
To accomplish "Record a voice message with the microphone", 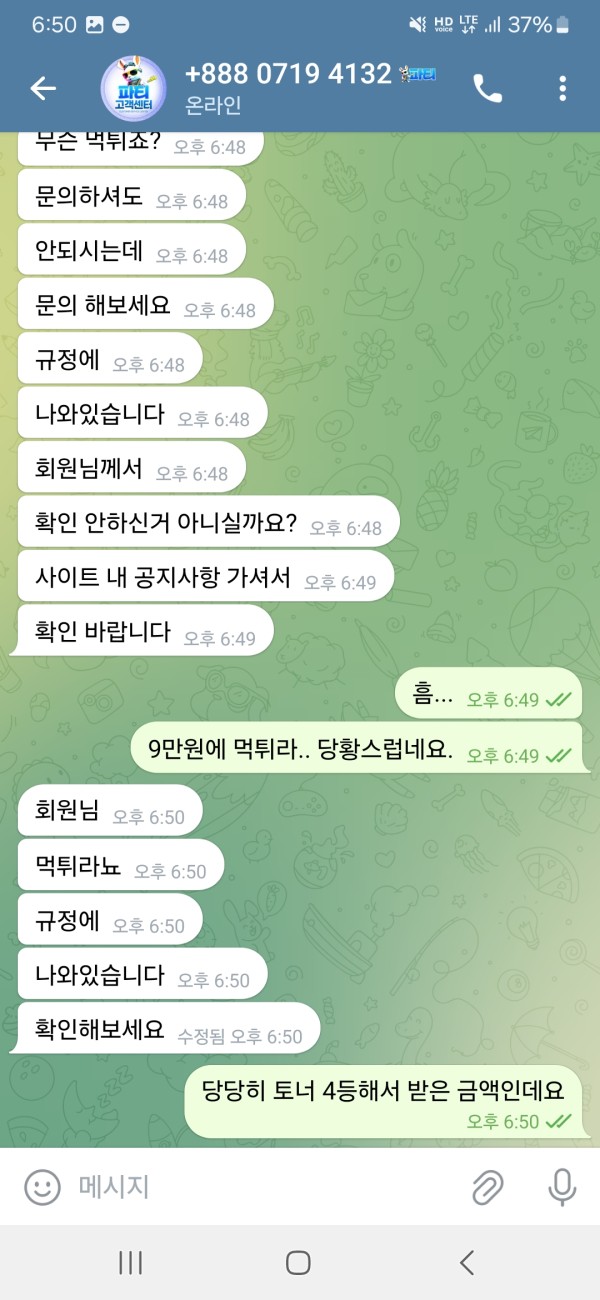I will (562, 1187).
